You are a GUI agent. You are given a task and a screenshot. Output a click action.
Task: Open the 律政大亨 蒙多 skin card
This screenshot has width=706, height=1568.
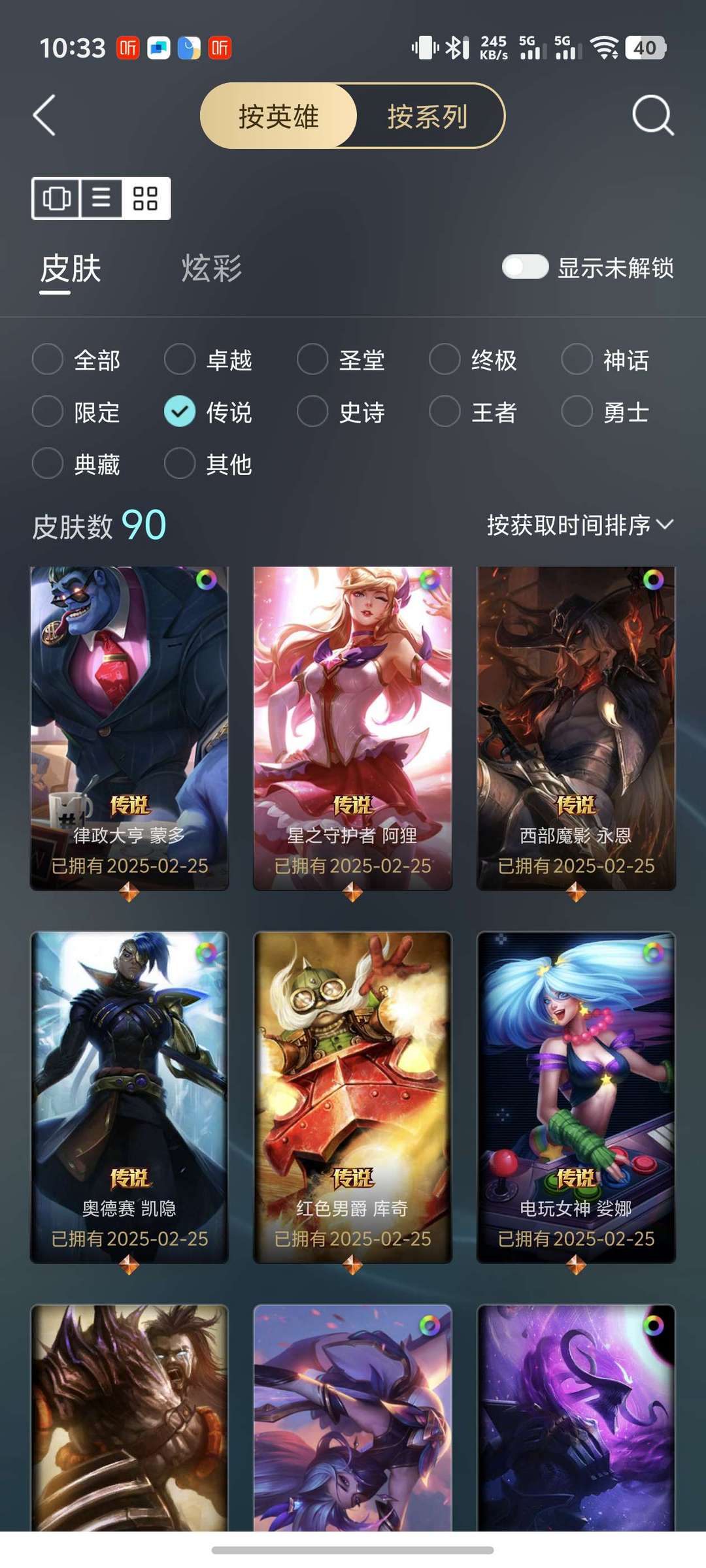[x=129, y=728]
